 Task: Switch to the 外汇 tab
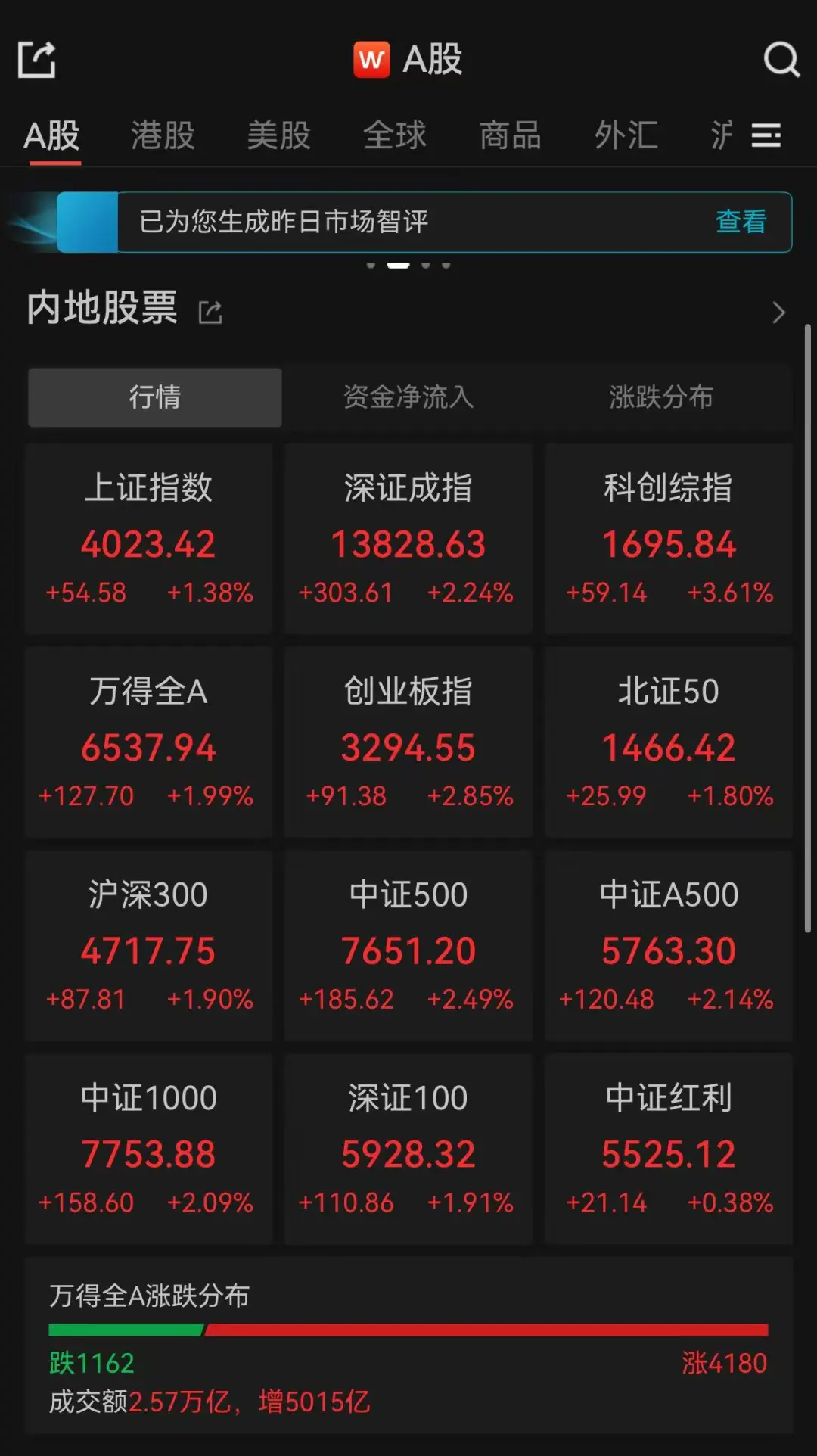click(626, 136)
